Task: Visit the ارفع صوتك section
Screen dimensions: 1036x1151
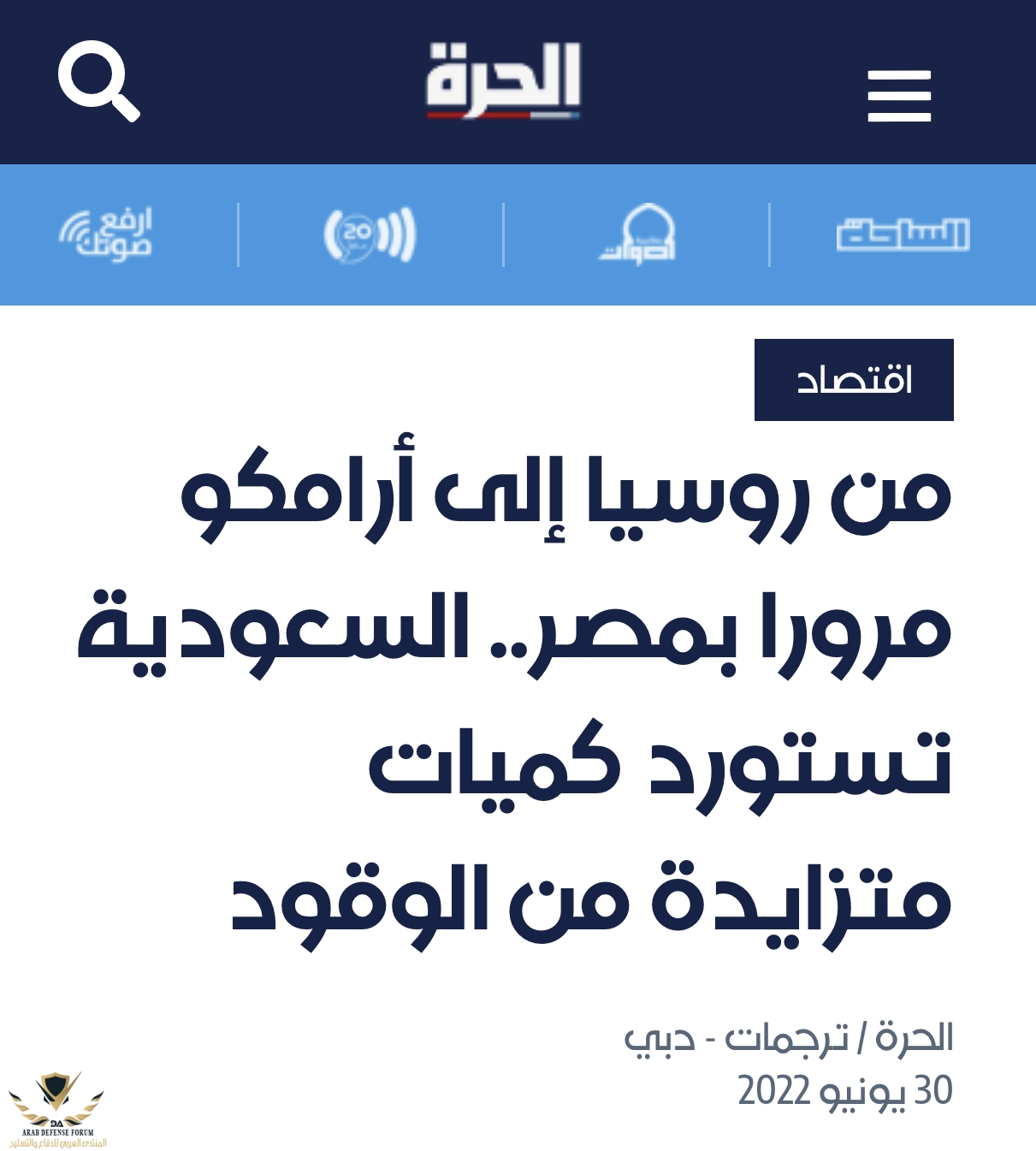Action: click(106, 234)
